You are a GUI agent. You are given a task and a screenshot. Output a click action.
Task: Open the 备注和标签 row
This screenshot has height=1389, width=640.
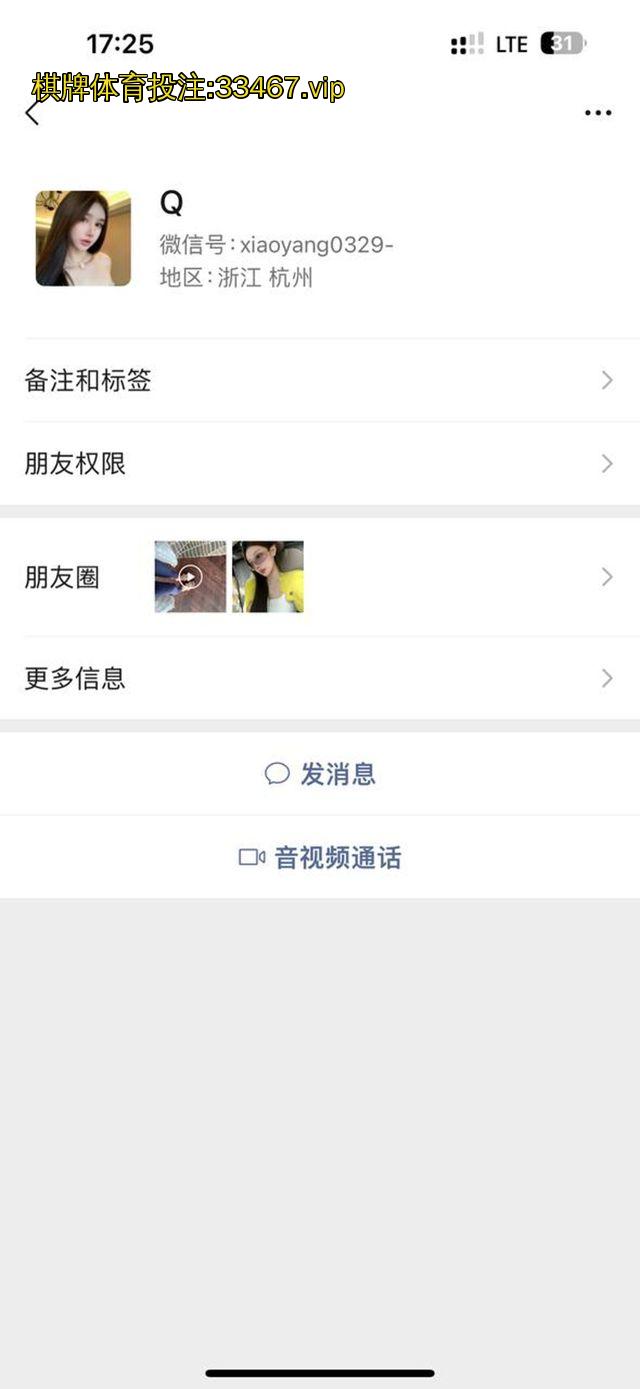(x=320, y=380)
